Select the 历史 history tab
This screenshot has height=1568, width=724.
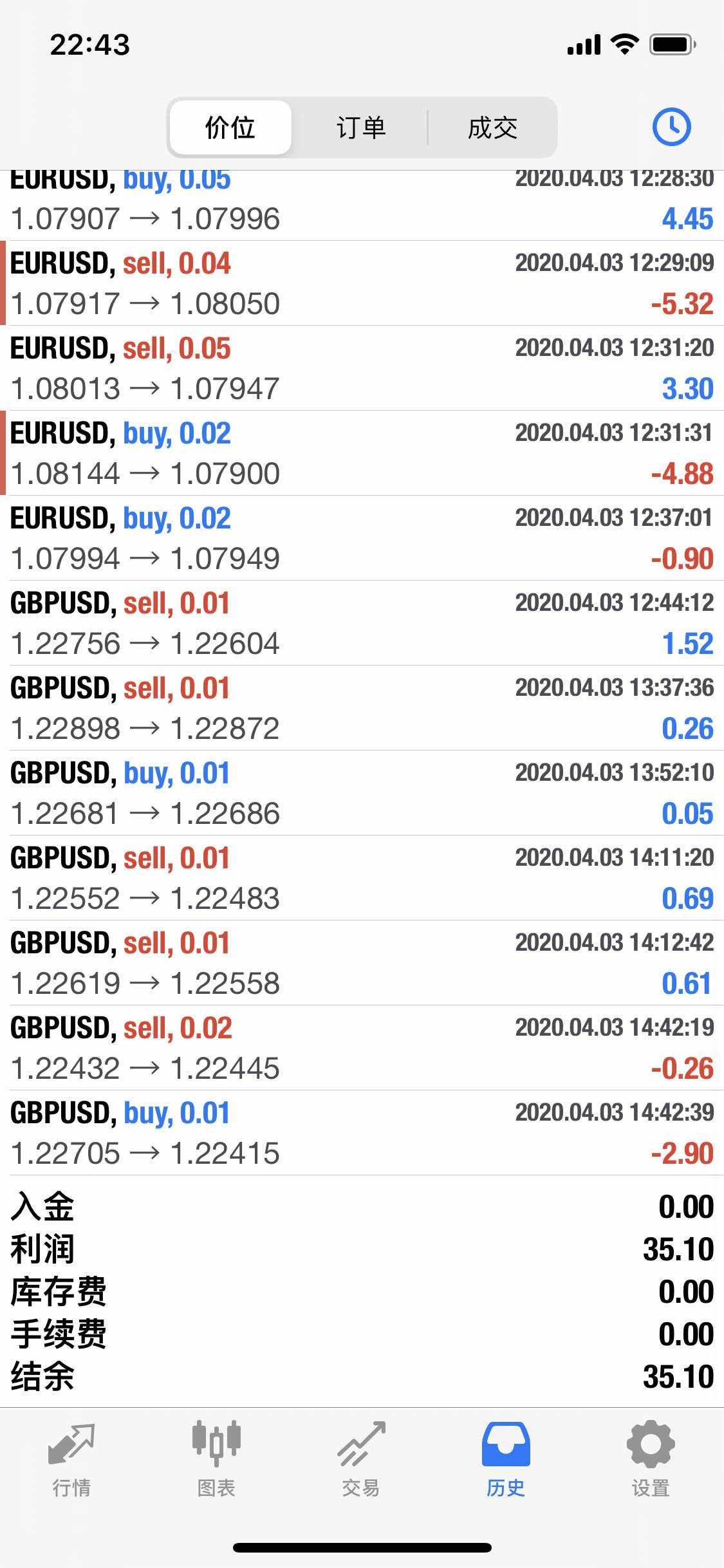(x=506, y=1459)
